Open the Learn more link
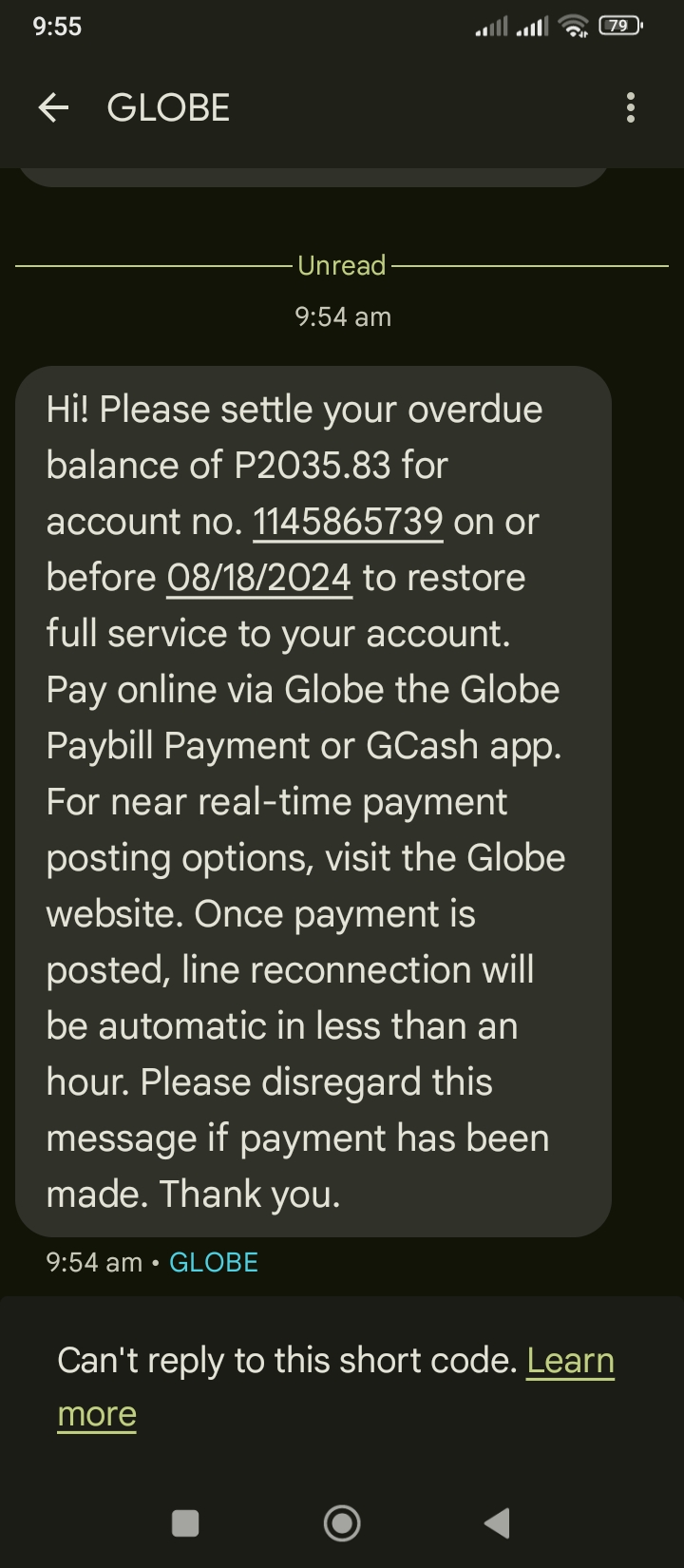684x1568 pixels. pos(570,1361)
